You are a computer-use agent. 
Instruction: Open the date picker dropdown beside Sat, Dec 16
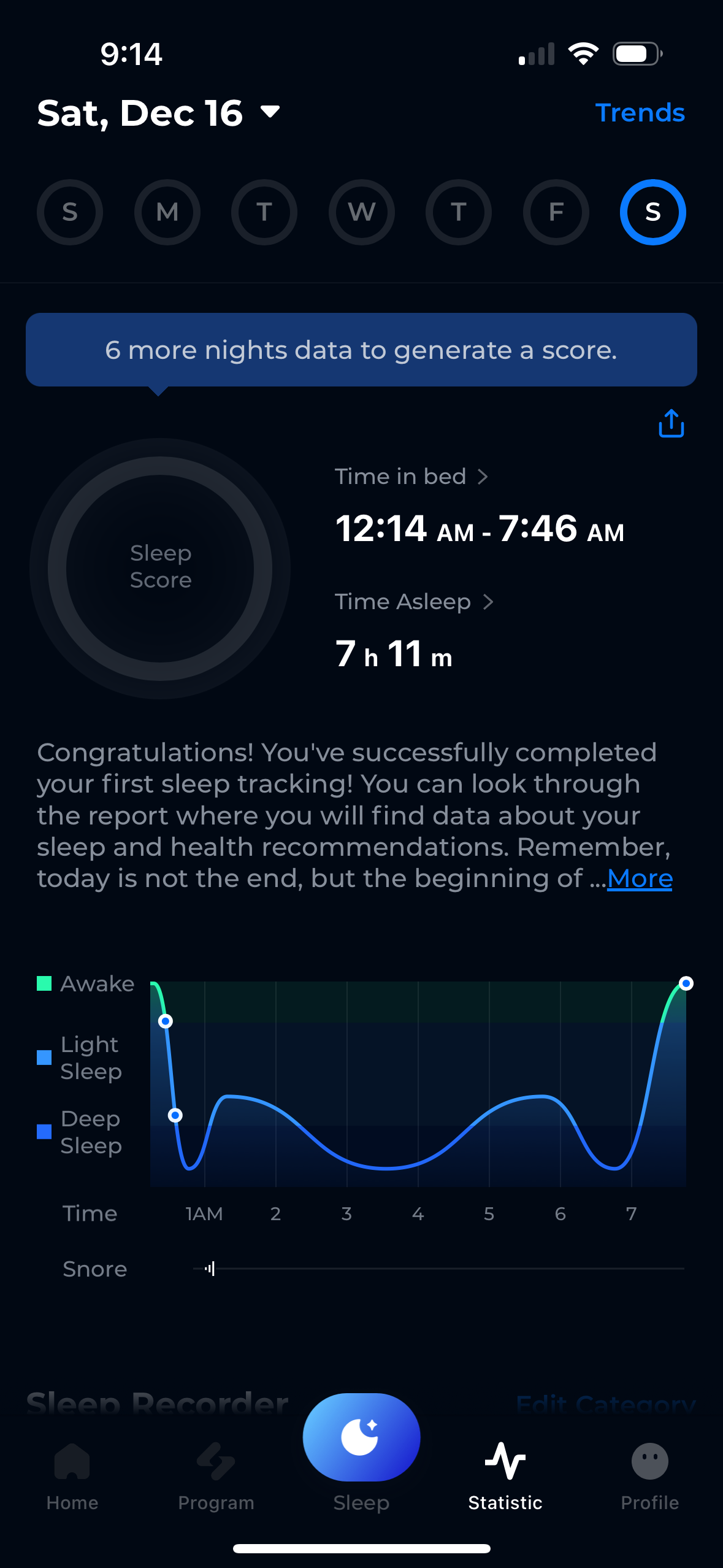pyautogui.click(x=270, y=112)
